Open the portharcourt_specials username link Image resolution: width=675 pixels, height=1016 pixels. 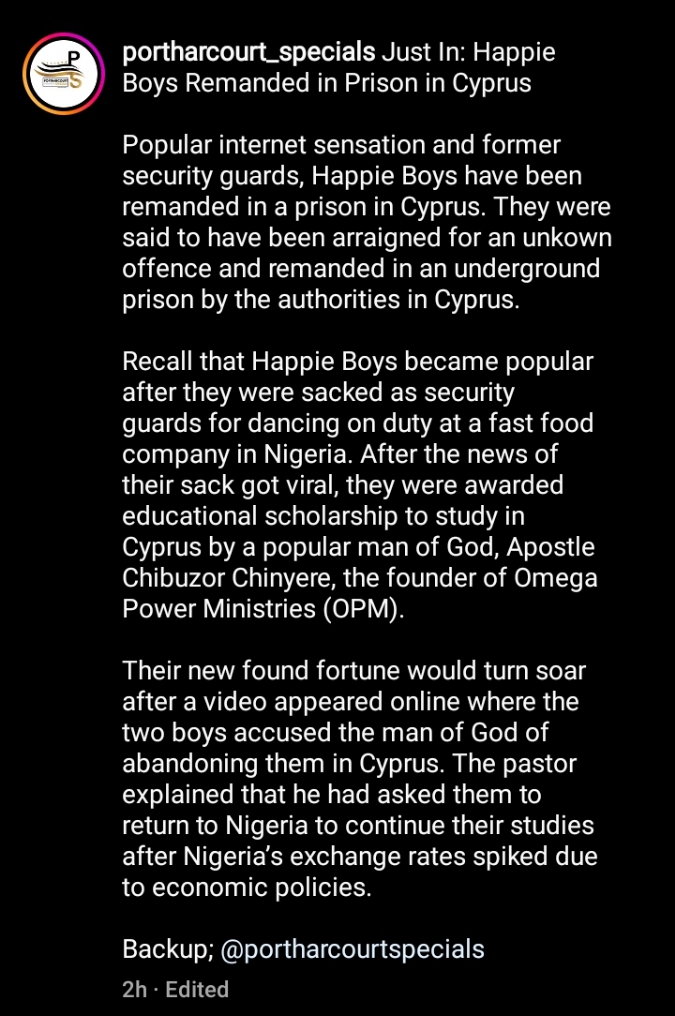[248, 52]
